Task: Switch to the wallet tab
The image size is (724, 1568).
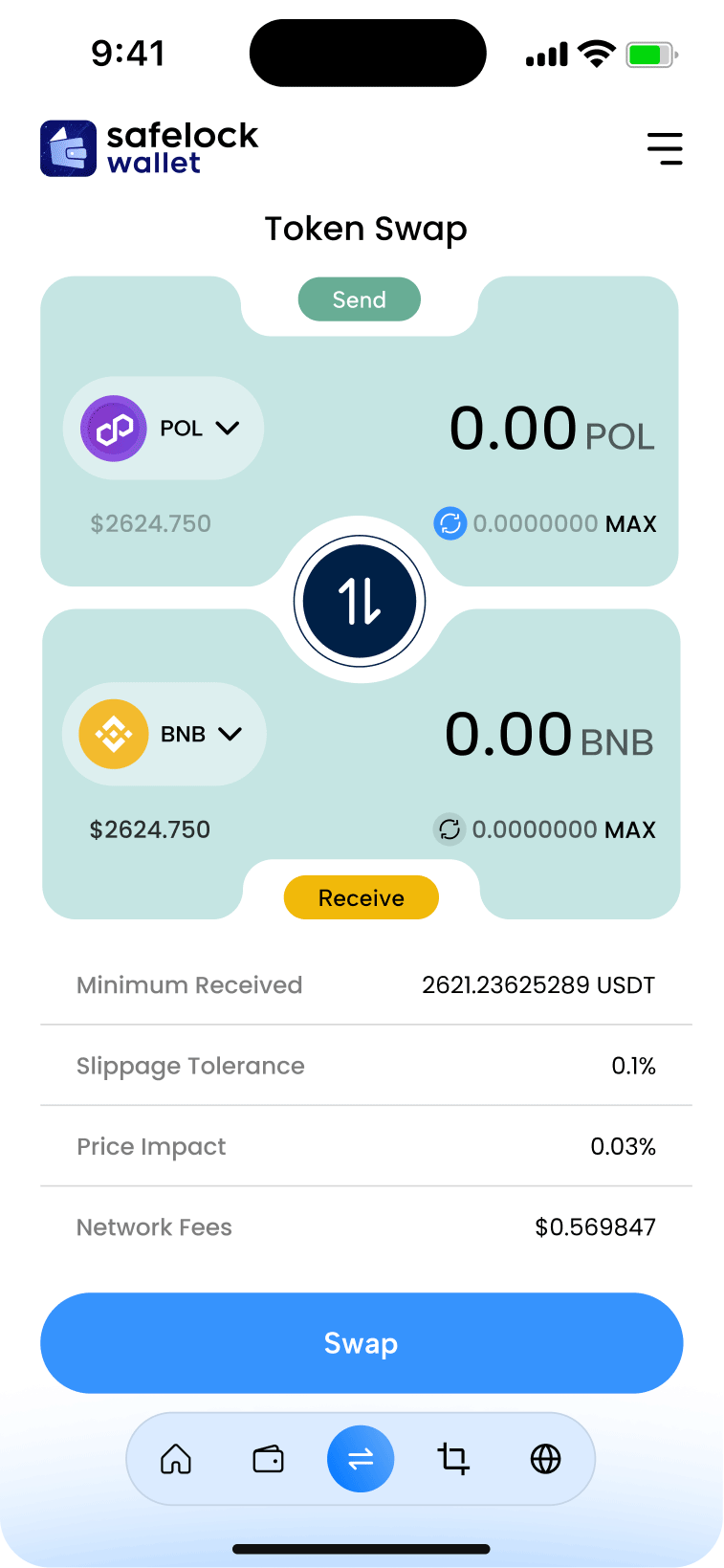Action: 269,1459
